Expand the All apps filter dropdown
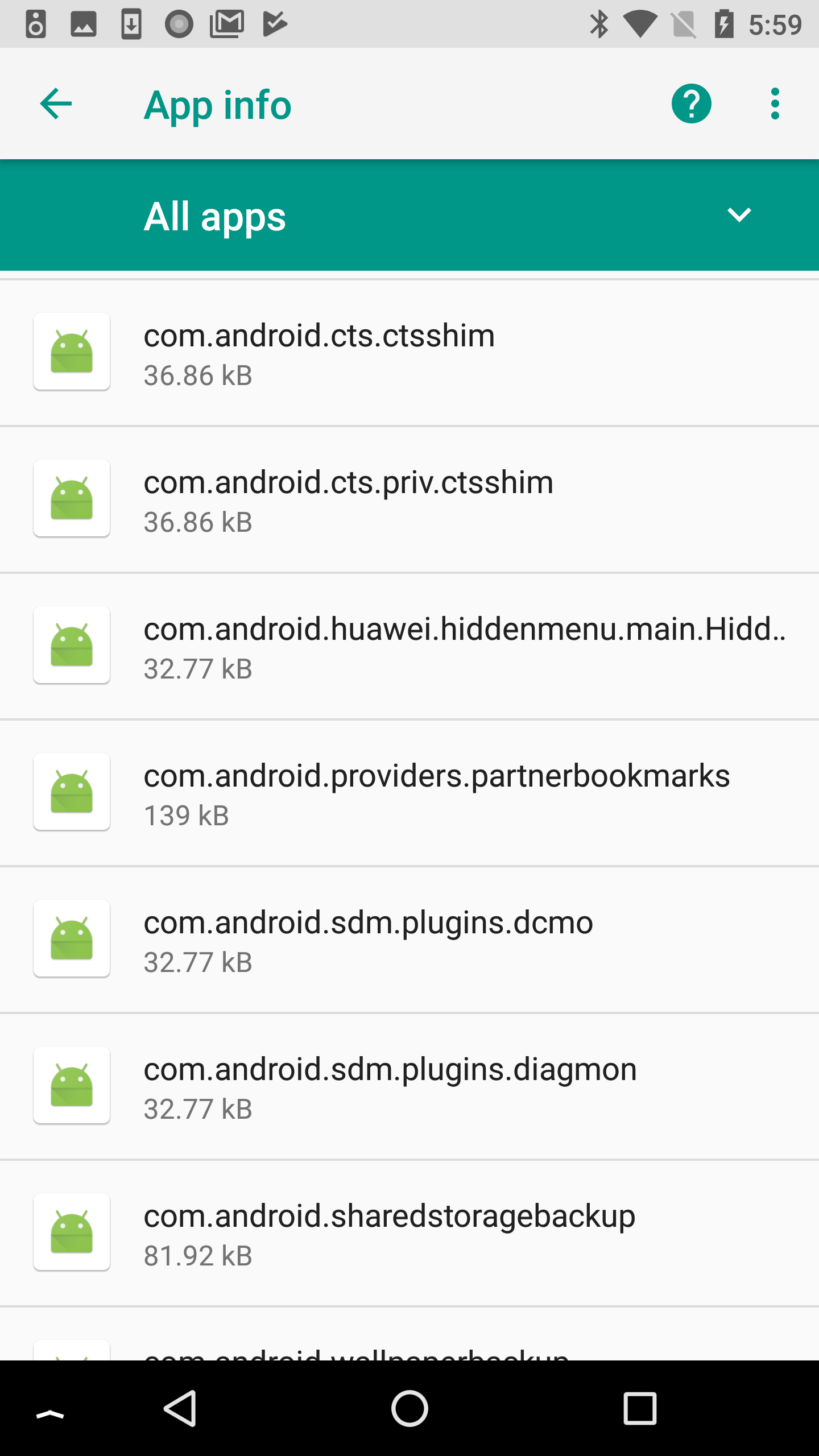The width and height of the screenshot is (819, 1456). [738, 215]
